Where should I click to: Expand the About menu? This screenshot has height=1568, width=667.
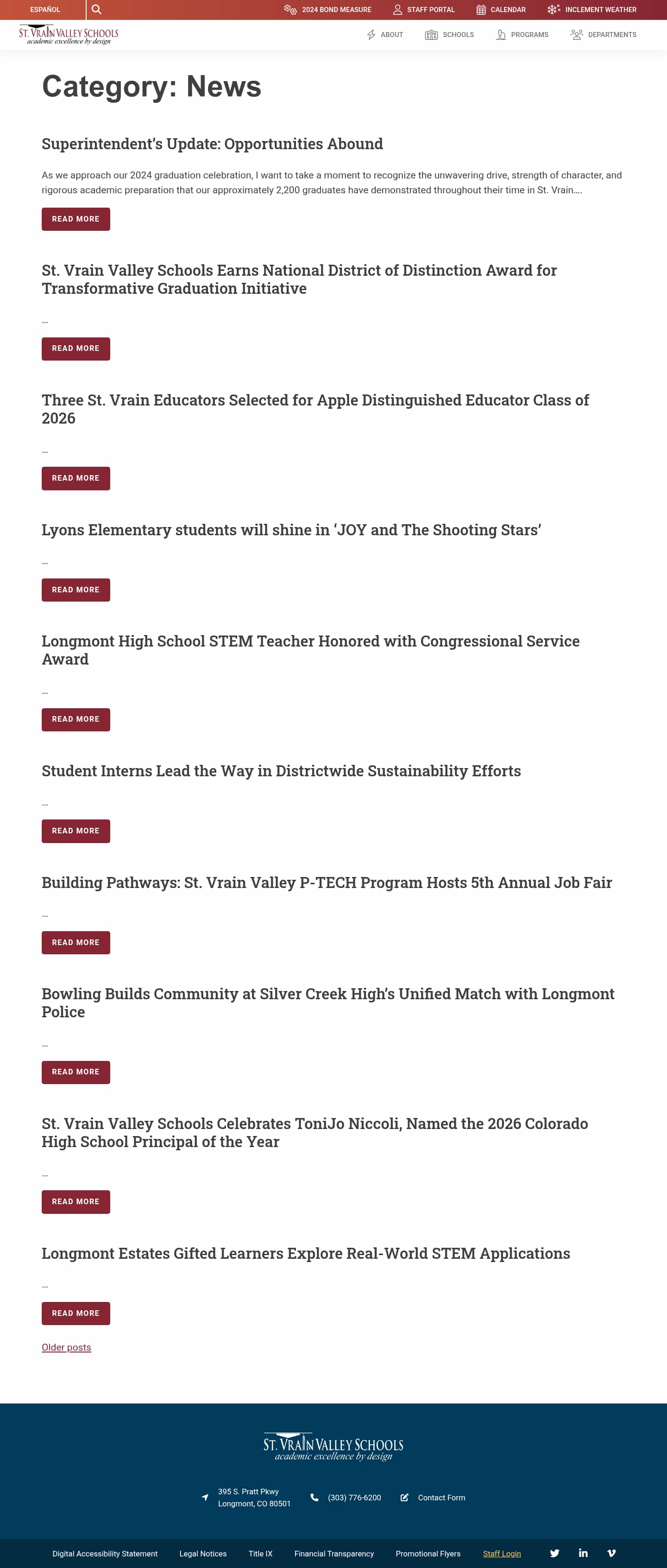(x=384, y=35)
